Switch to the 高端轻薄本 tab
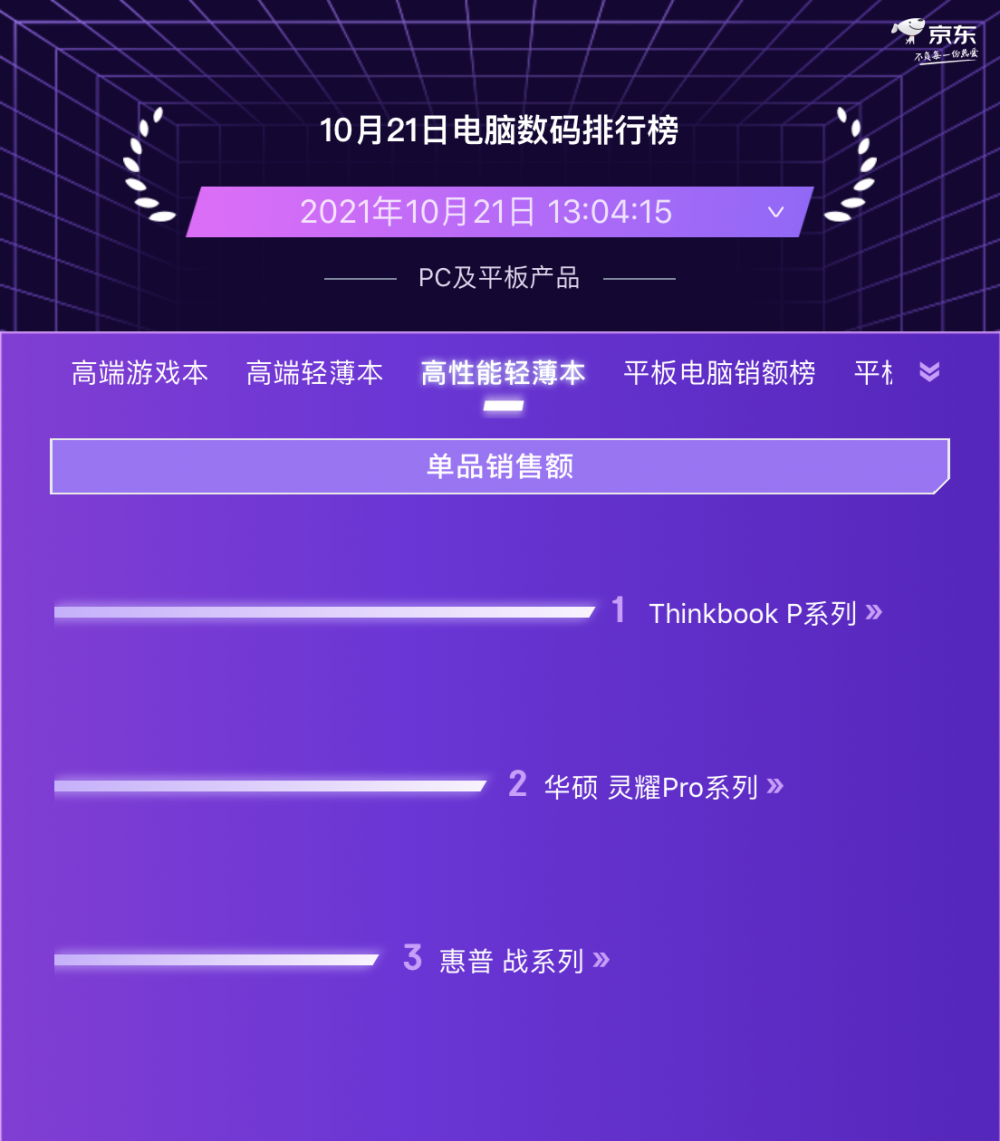The height and width of the screenshot is (1141, 1000). click(314, 373)
